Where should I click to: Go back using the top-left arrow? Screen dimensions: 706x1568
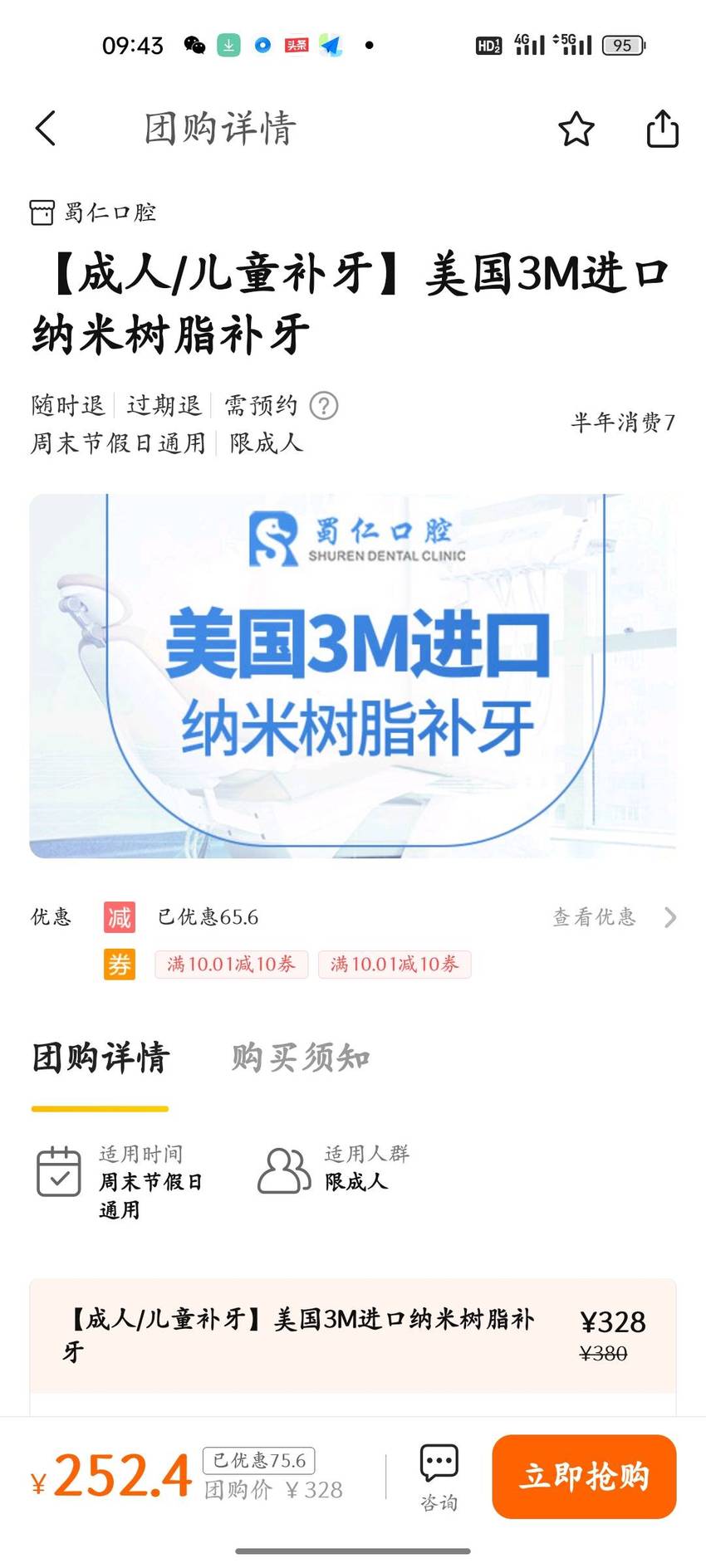[x=46, y=129]
